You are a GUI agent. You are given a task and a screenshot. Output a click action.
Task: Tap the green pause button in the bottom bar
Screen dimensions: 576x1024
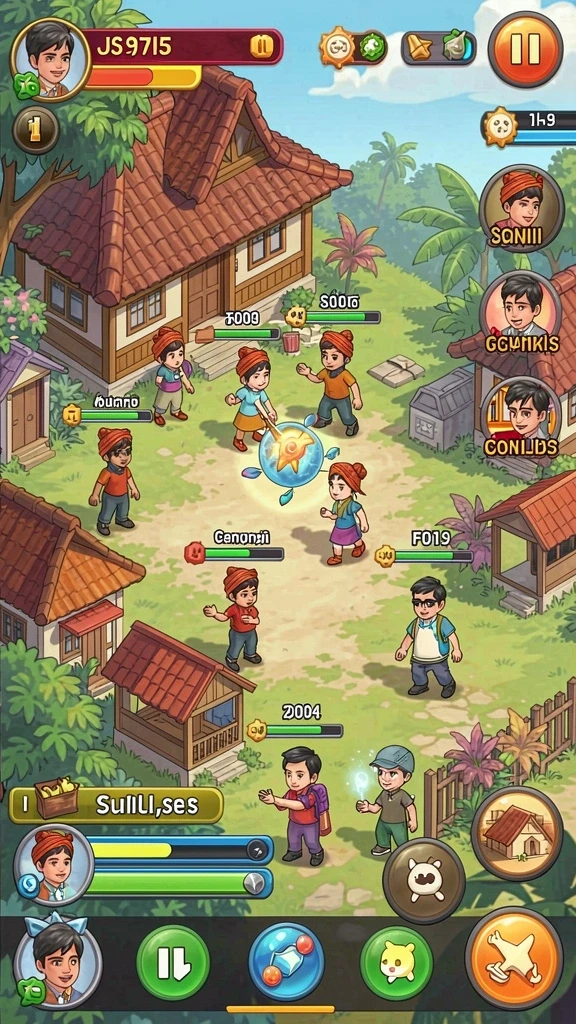click(173, 962)
